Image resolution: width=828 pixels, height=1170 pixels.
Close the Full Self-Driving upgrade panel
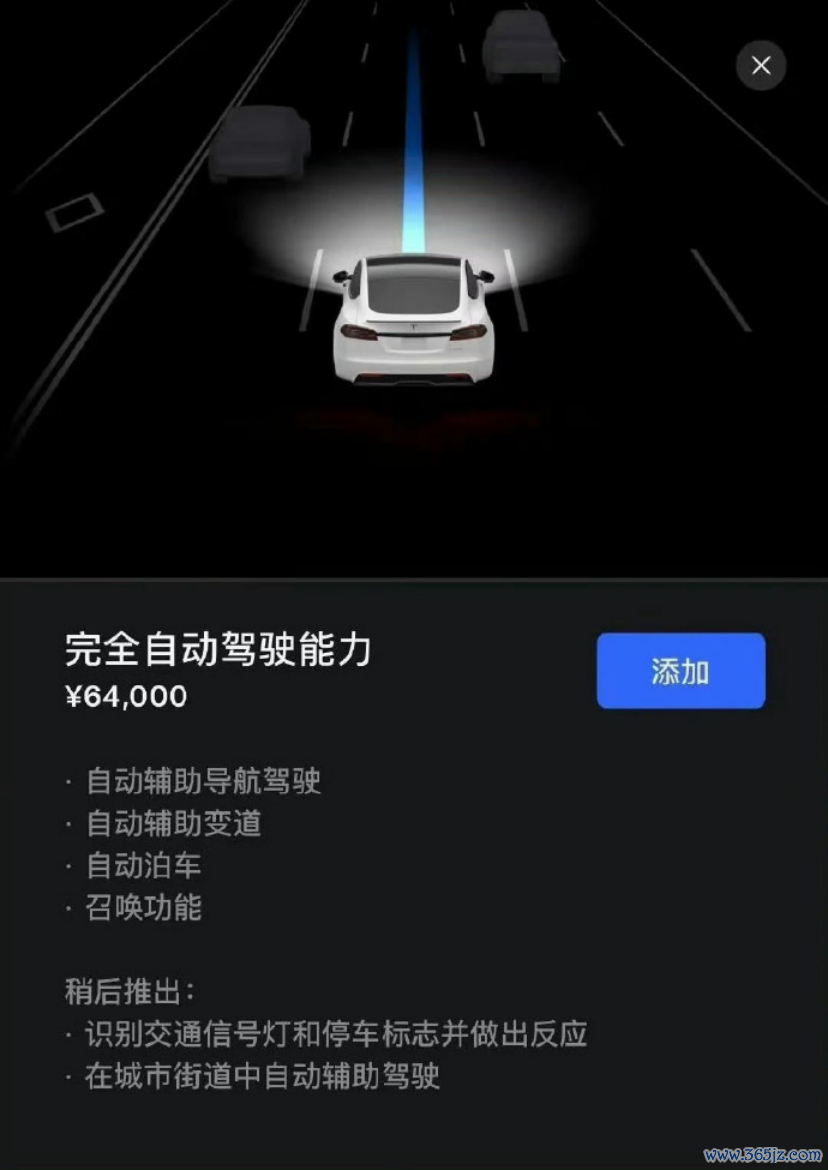click(761, 66)
